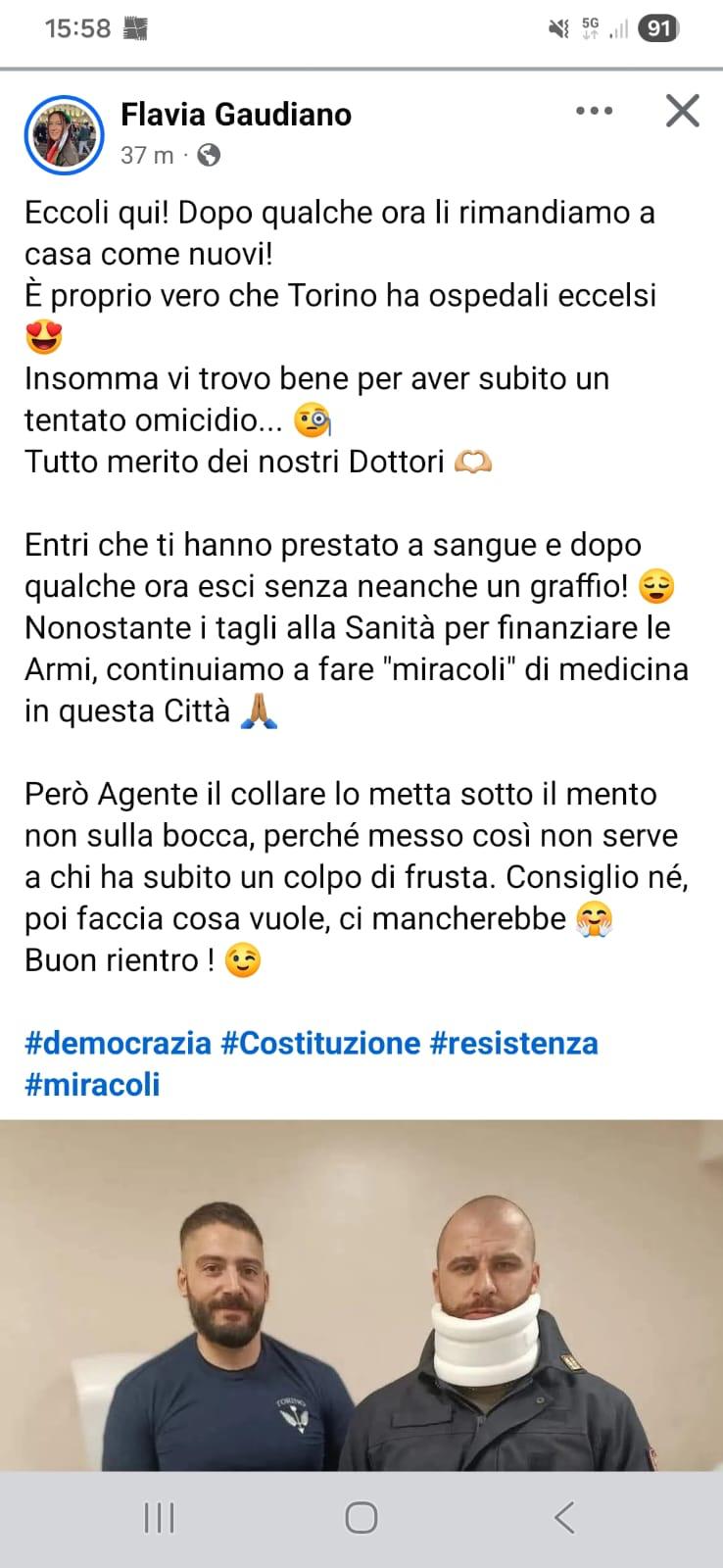This screenshot has height=1568, width=723.
Task: Open the #miracoli hashtag
Action: pos(92,1085)
